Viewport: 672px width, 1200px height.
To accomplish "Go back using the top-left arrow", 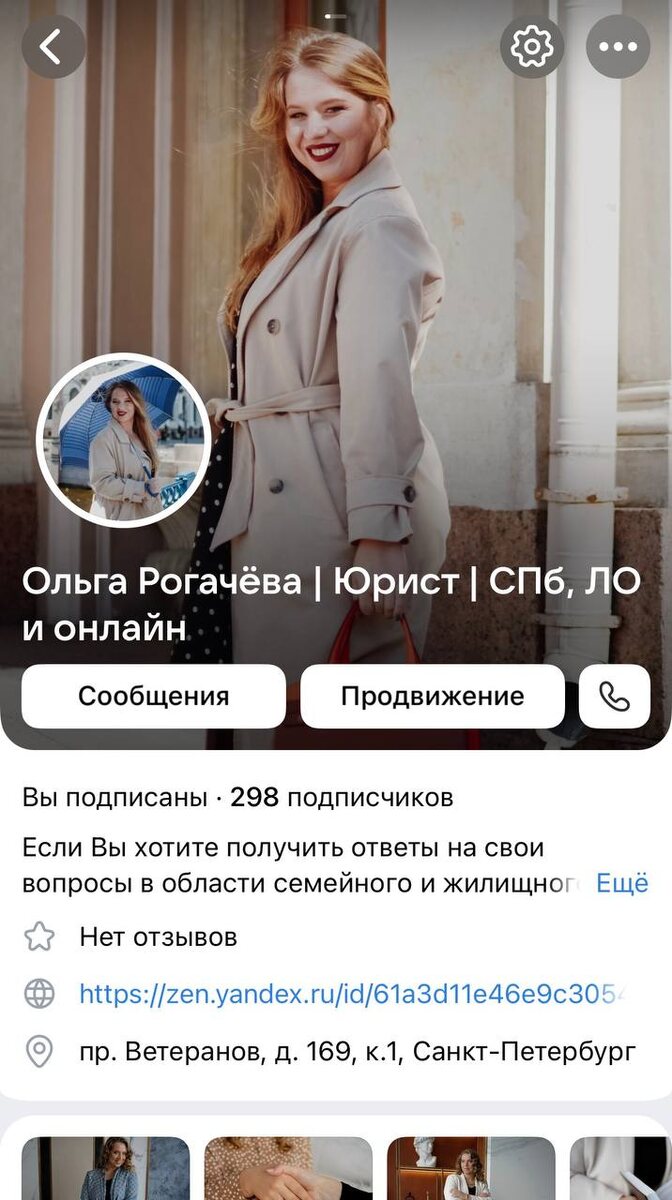I will (53, 47).
